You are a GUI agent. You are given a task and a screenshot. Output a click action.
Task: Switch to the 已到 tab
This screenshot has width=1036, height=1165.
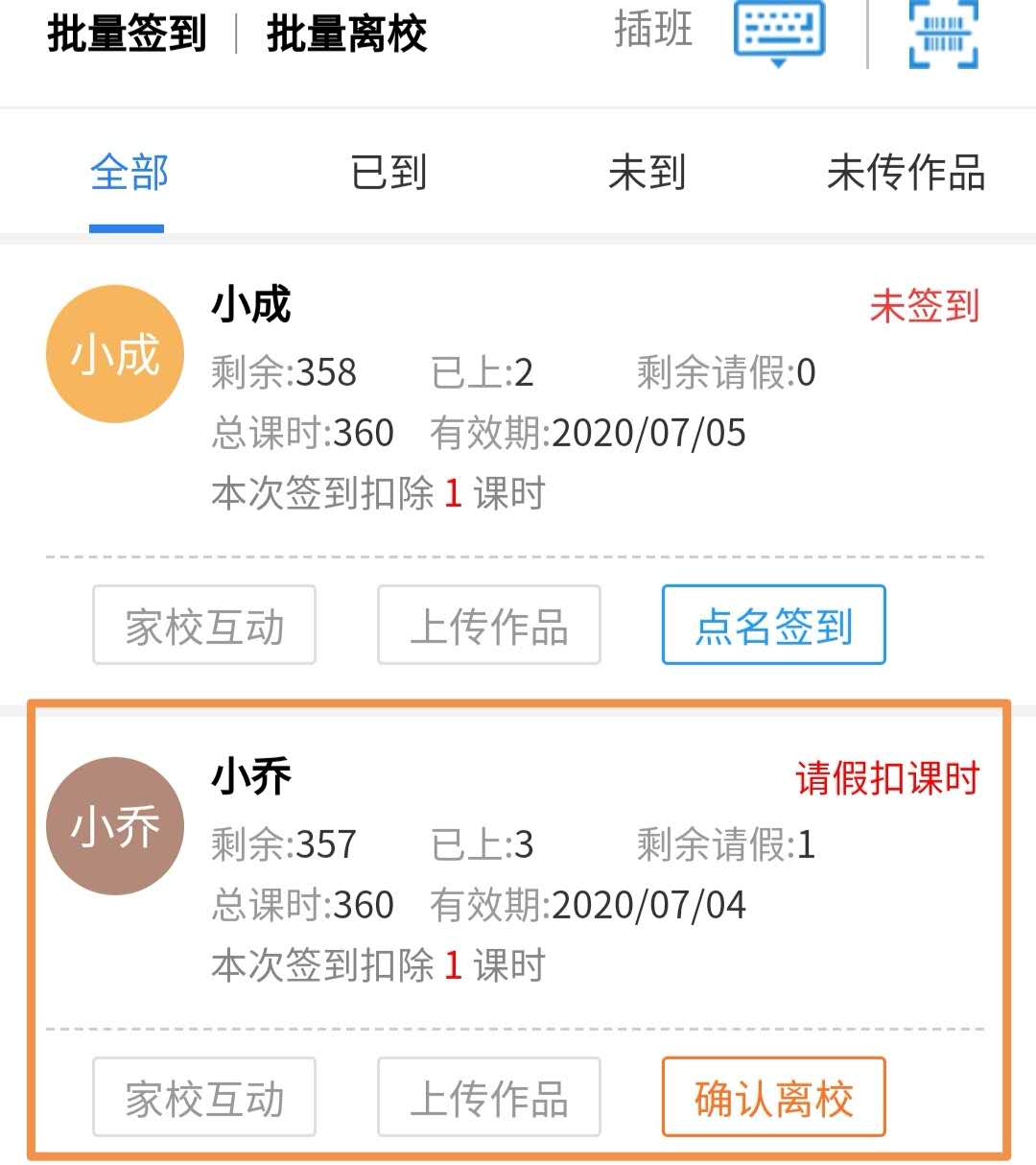(388, 174)
